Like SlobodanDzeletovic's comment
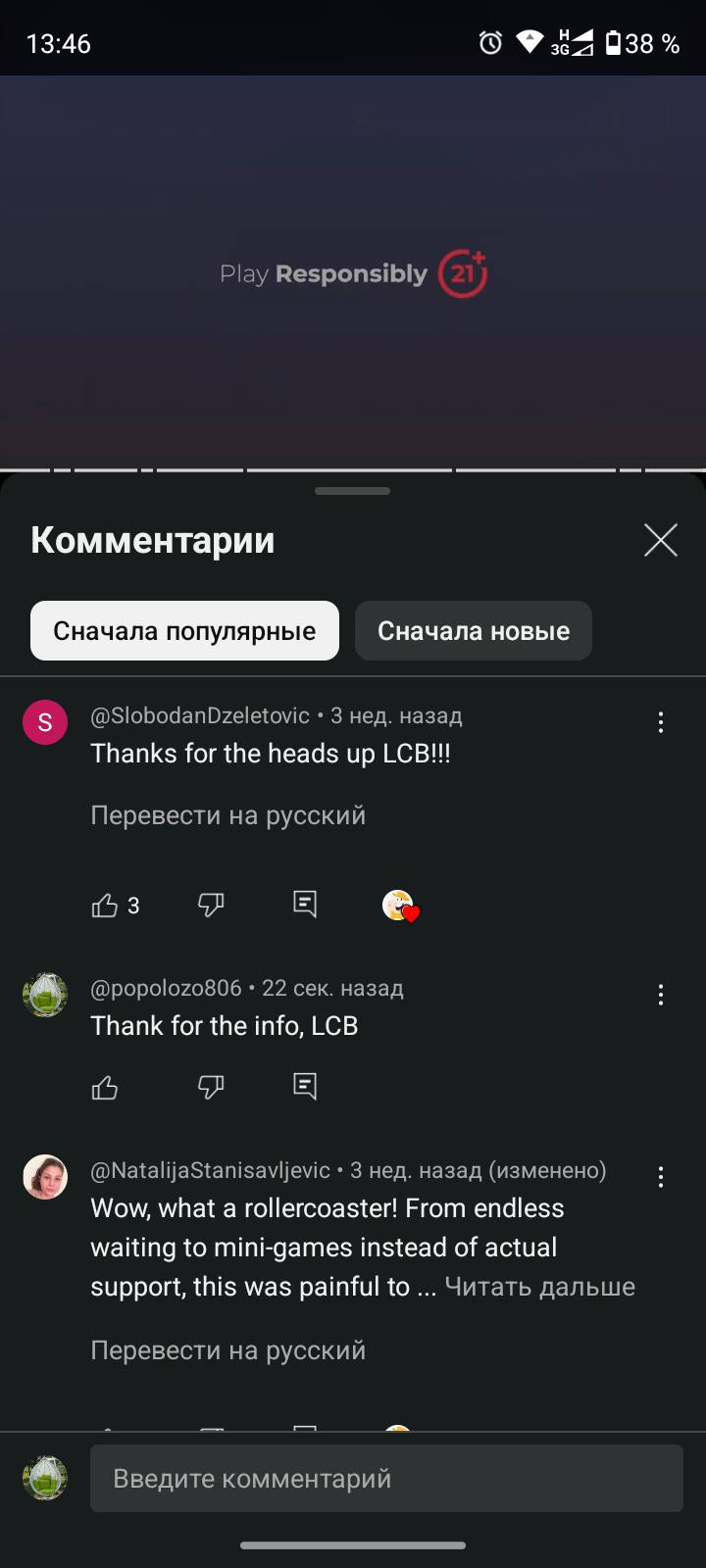This screenshot has height=1568, width=706. (x=105, y=906)
